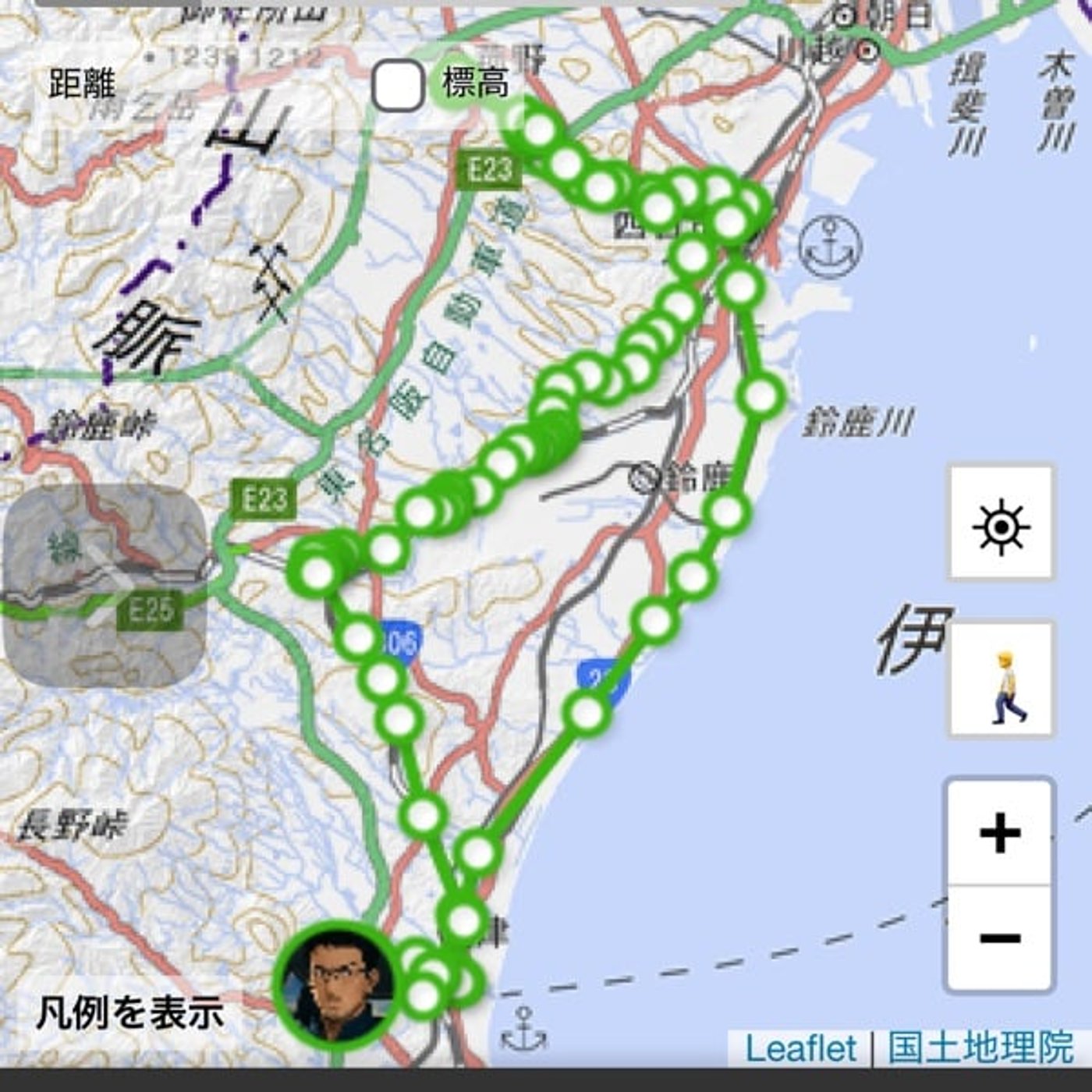This screenshot has width=1092, height=1092.
Task: Zoom in with the plus button
Action: (x=1000, y=833)
